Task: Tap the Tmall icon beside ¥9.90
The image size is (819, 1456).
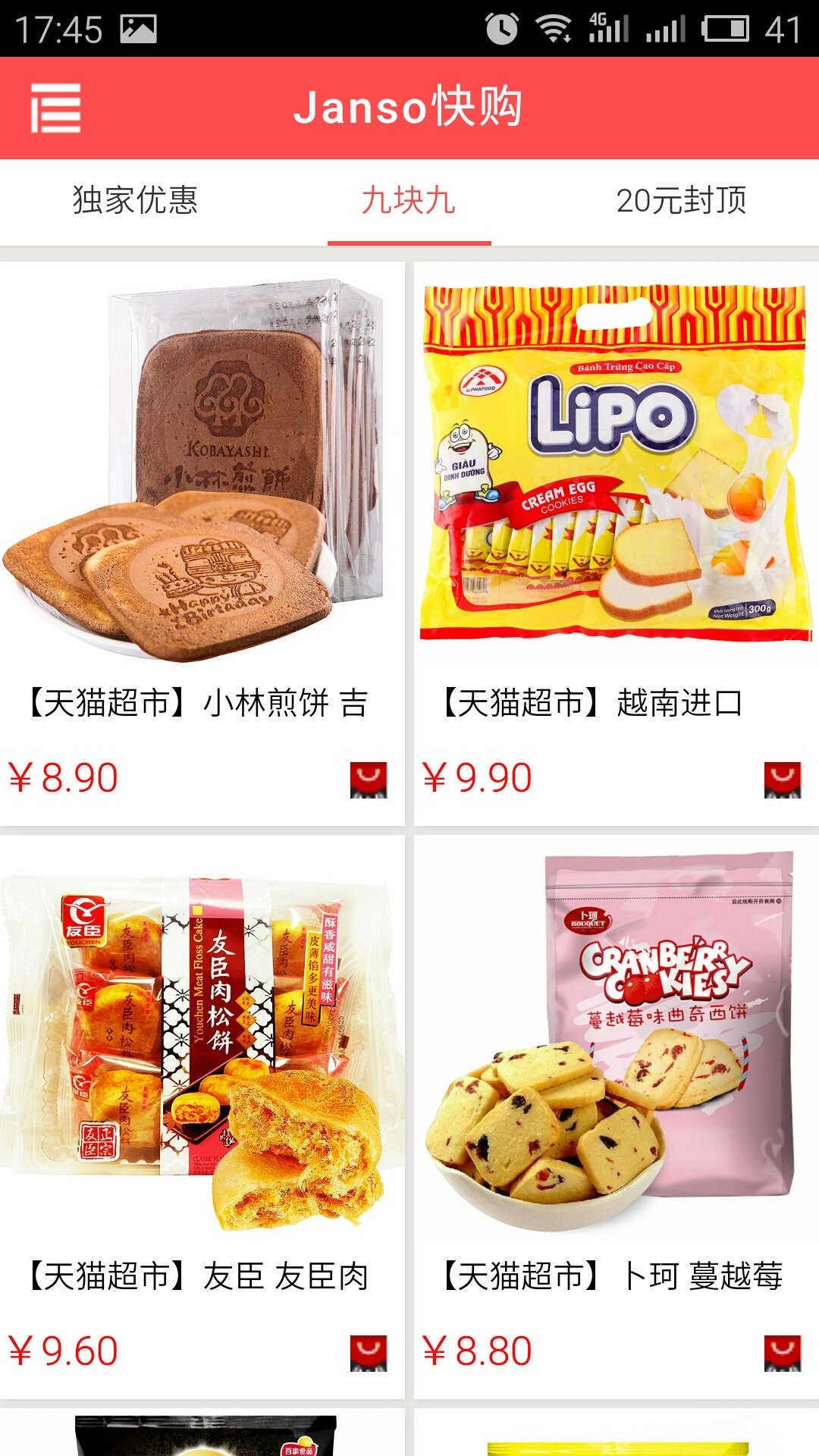Action: pos(783,780)
